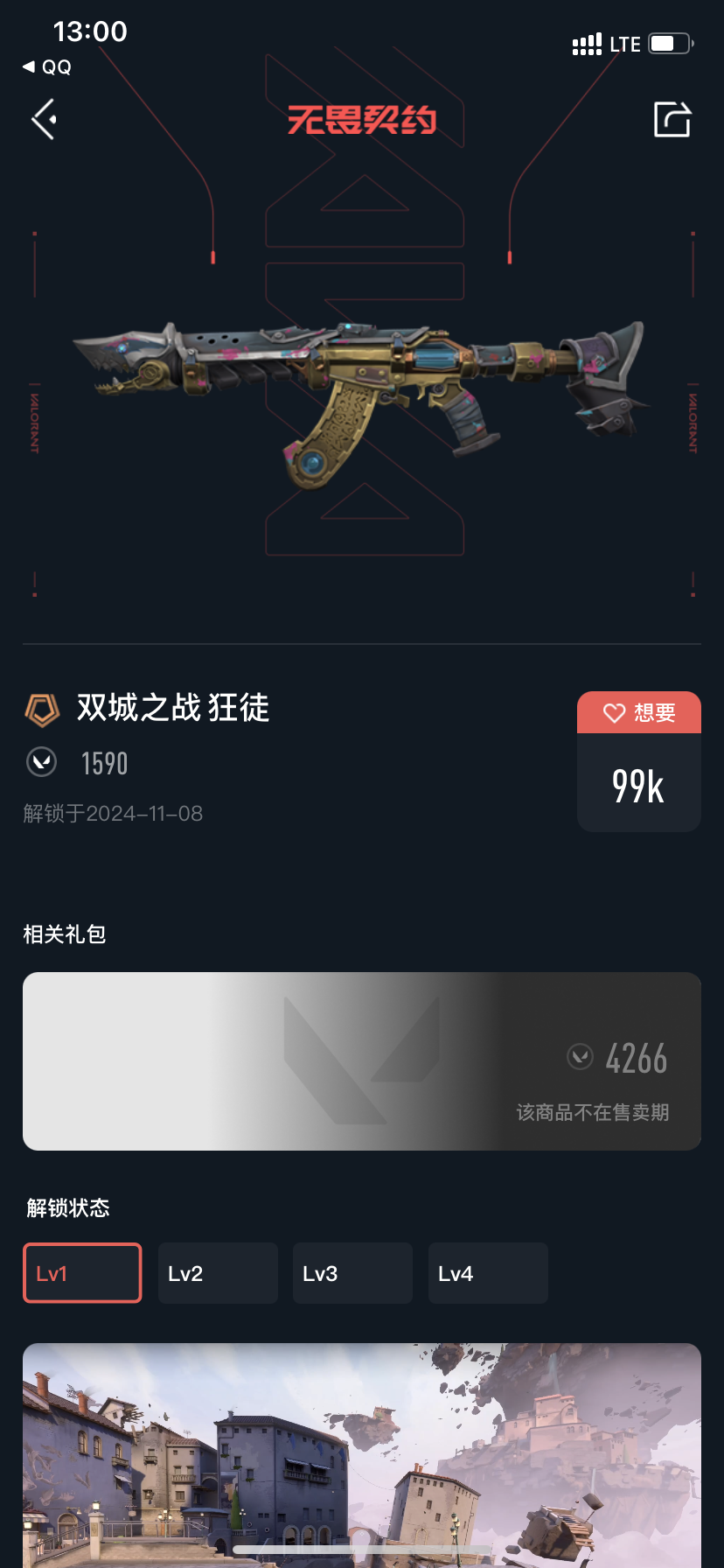Viewport: 724px width, 1568px height.
Task: Select the Lv1 unlock level
Action: point(82,1273)
